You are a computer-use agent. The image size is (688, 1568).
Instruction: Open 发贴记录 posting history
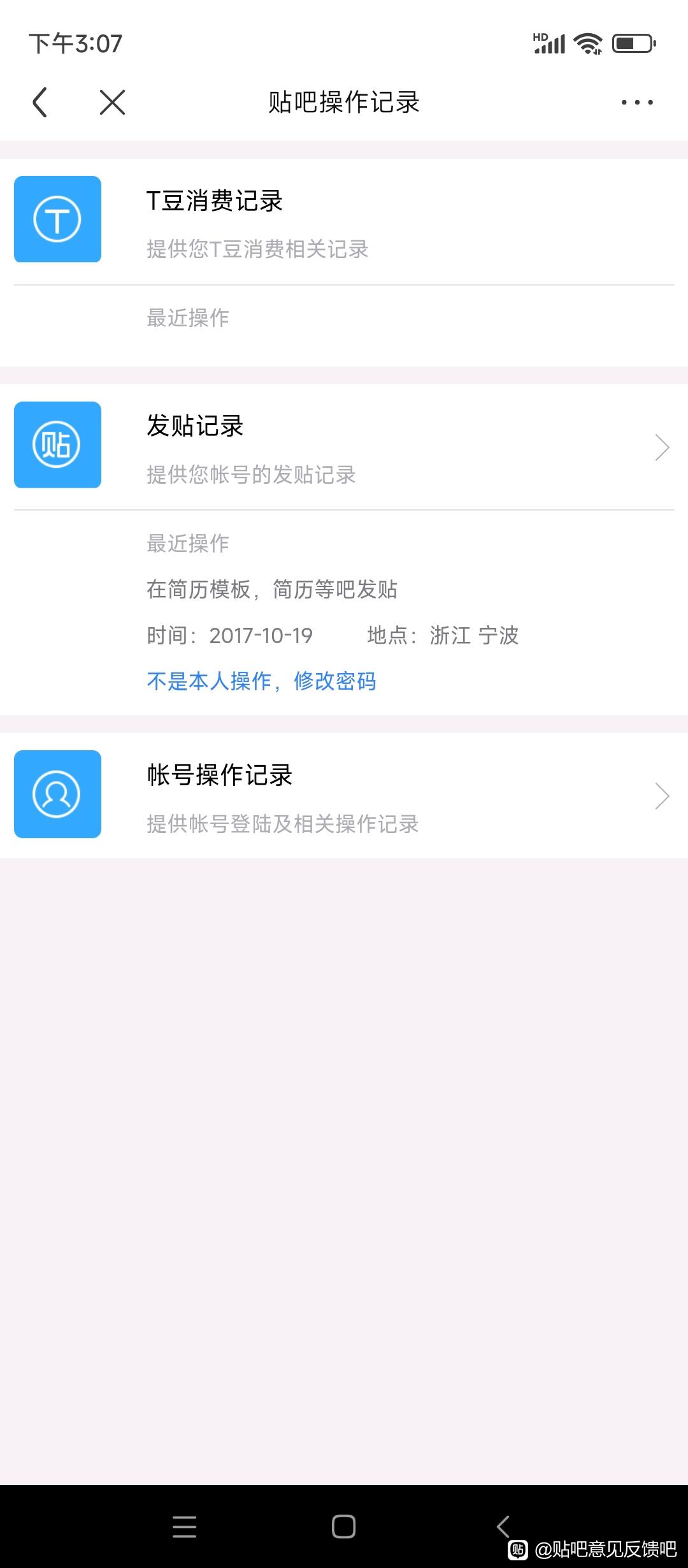click(344, 446)
